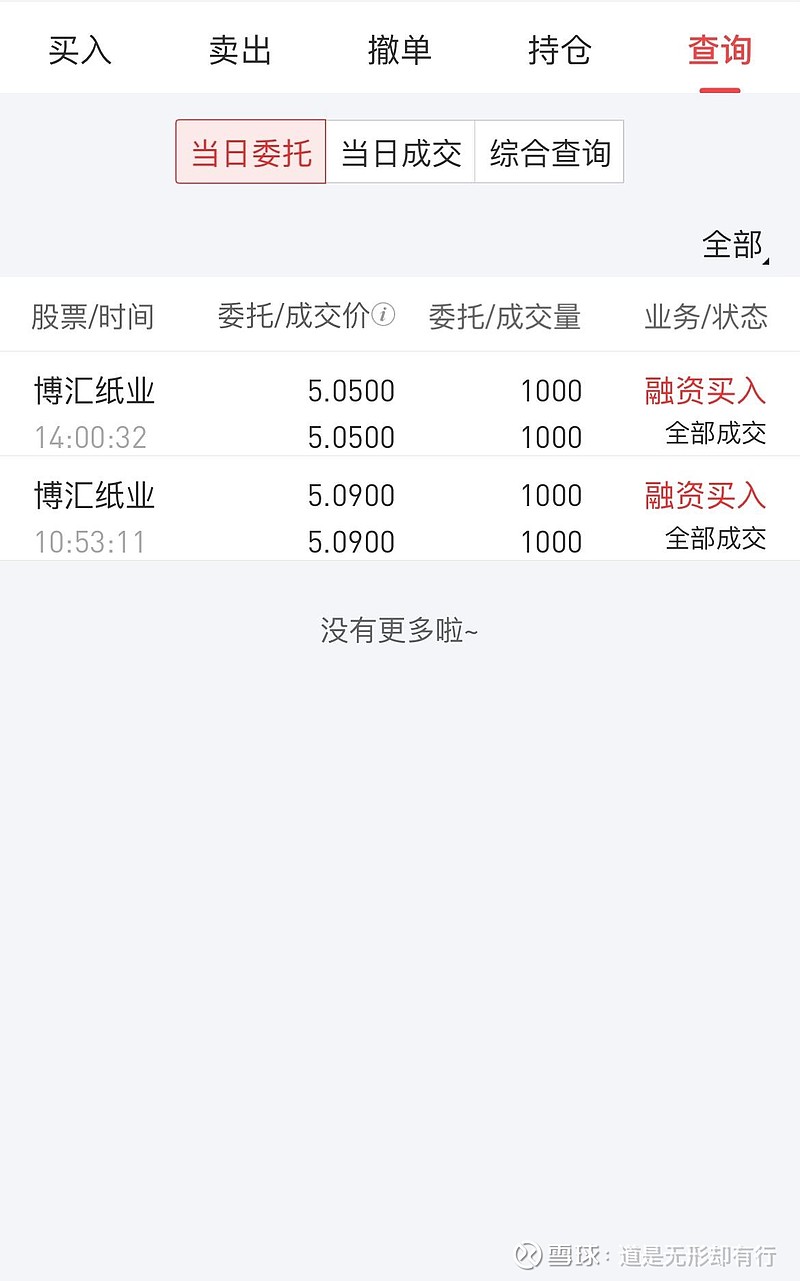Switch to the 买入 tab
This screenshot has height=1281, width=800.
click(80, 50)
